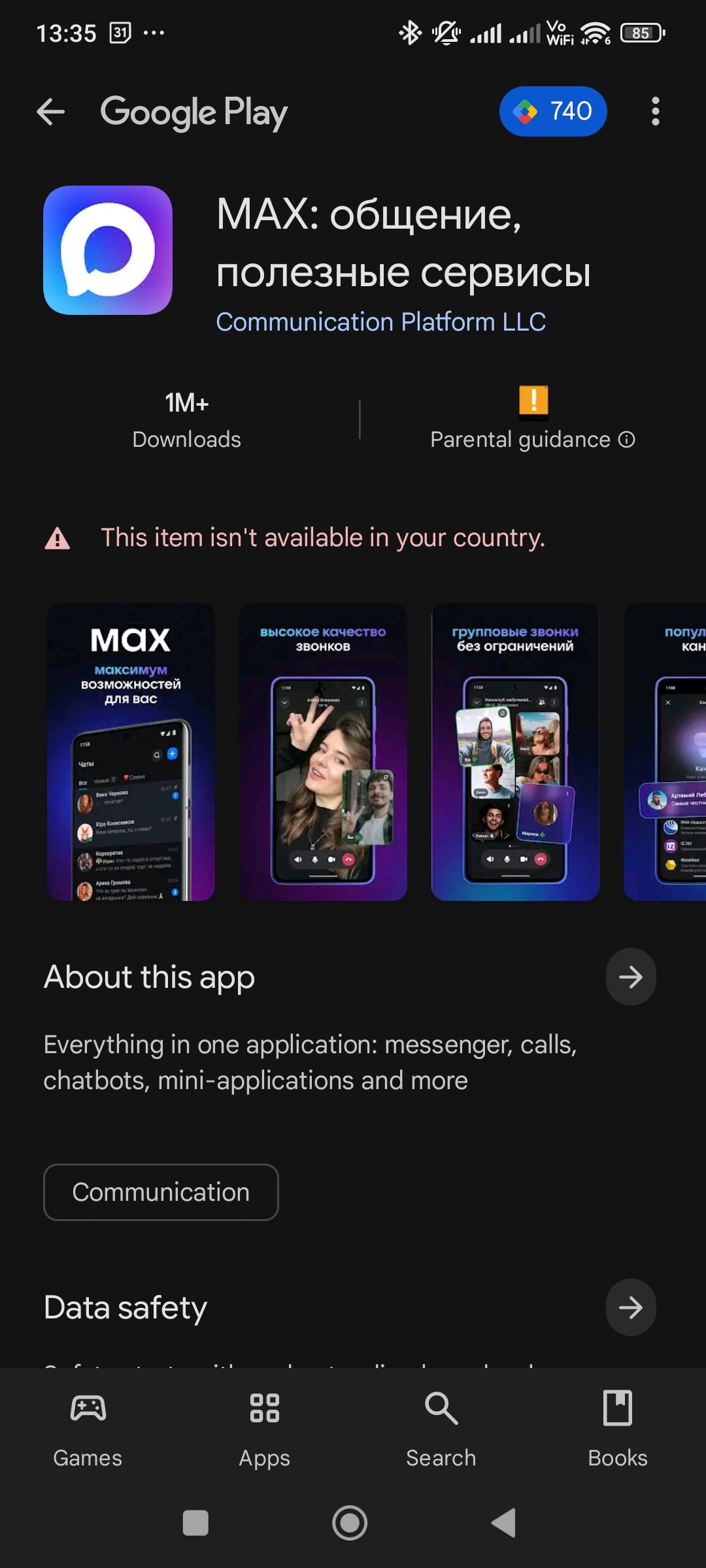Open developer Communication Platform LLC page

380,322
